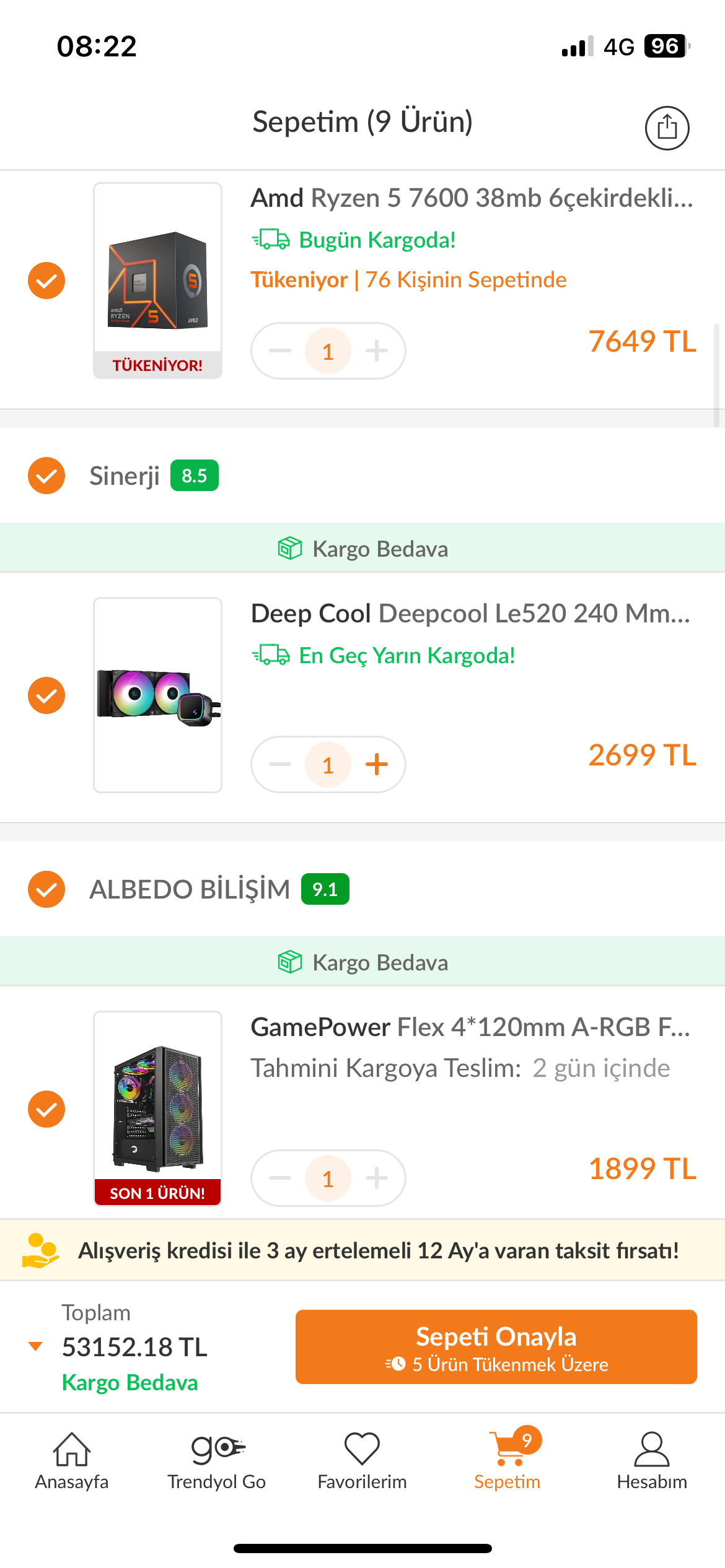Confirm cart with Sepeti Onayla

[496, 1347]
